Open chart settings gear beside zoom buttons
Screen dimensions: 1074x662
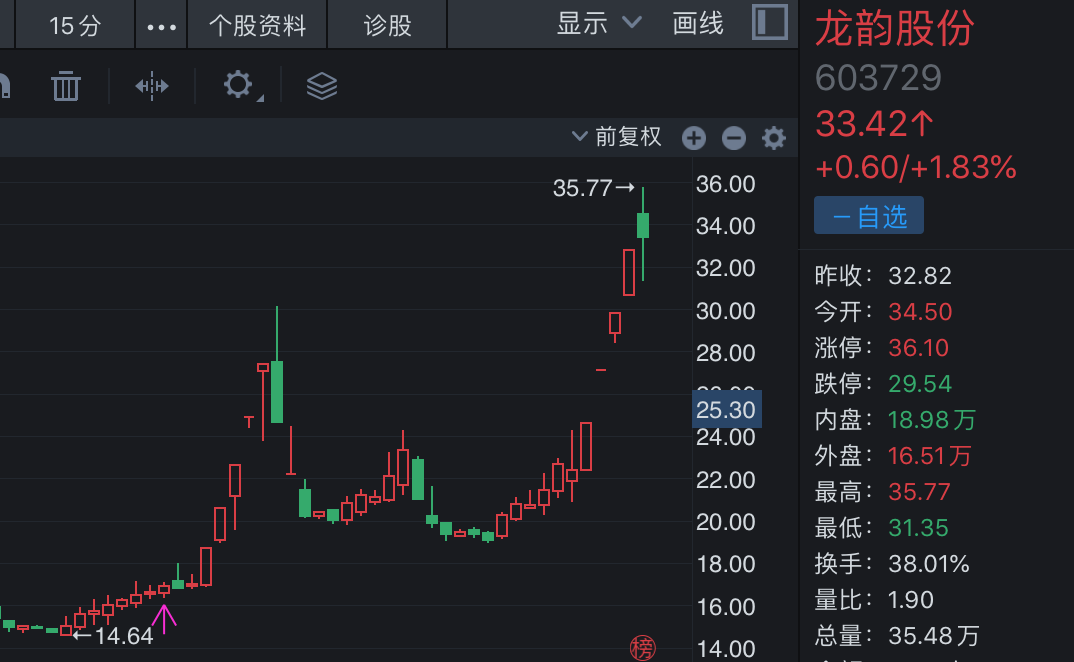pos(774,138)
